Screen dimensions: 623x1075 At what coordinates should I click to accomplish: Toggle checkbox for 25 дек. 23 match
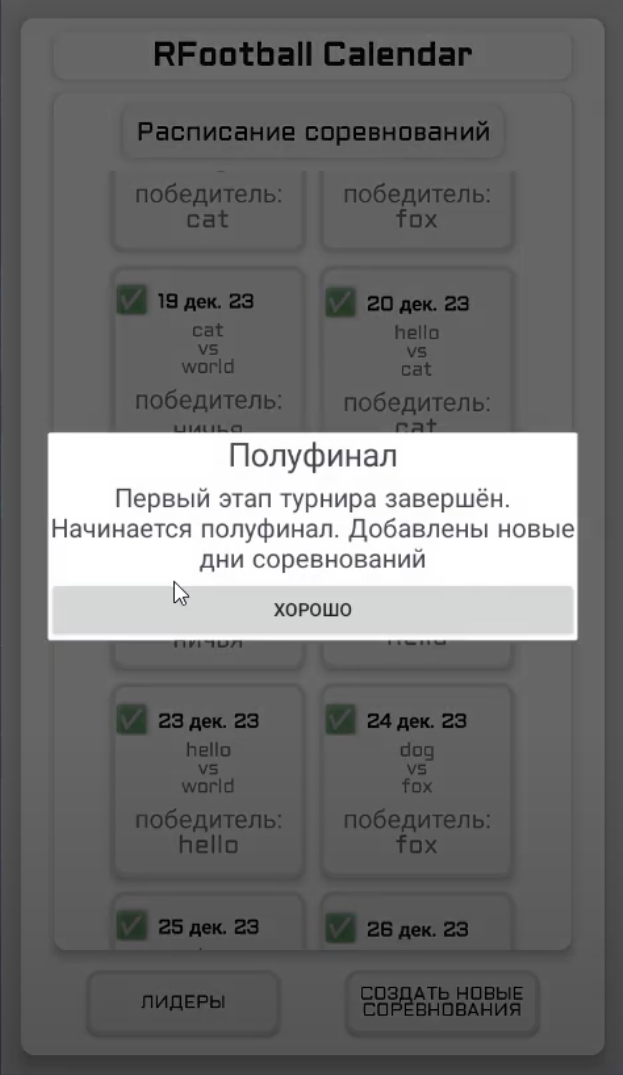(132, 926)
